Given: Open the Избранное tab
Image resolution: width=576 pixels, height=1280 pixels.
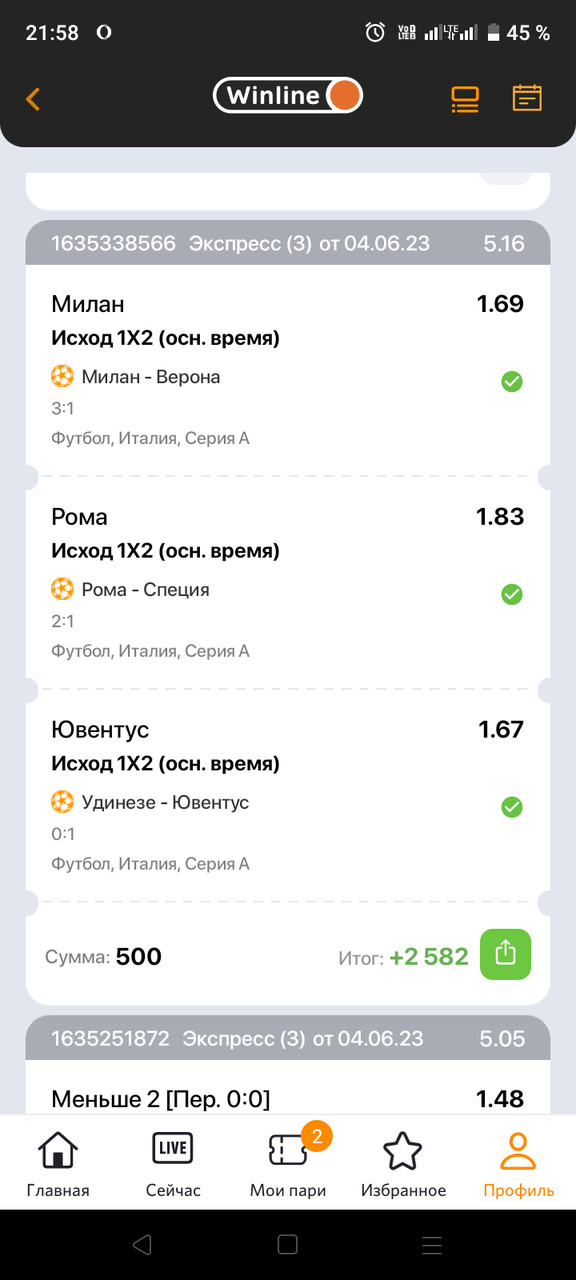Looking at the screenshot, I should [403, 1163].
